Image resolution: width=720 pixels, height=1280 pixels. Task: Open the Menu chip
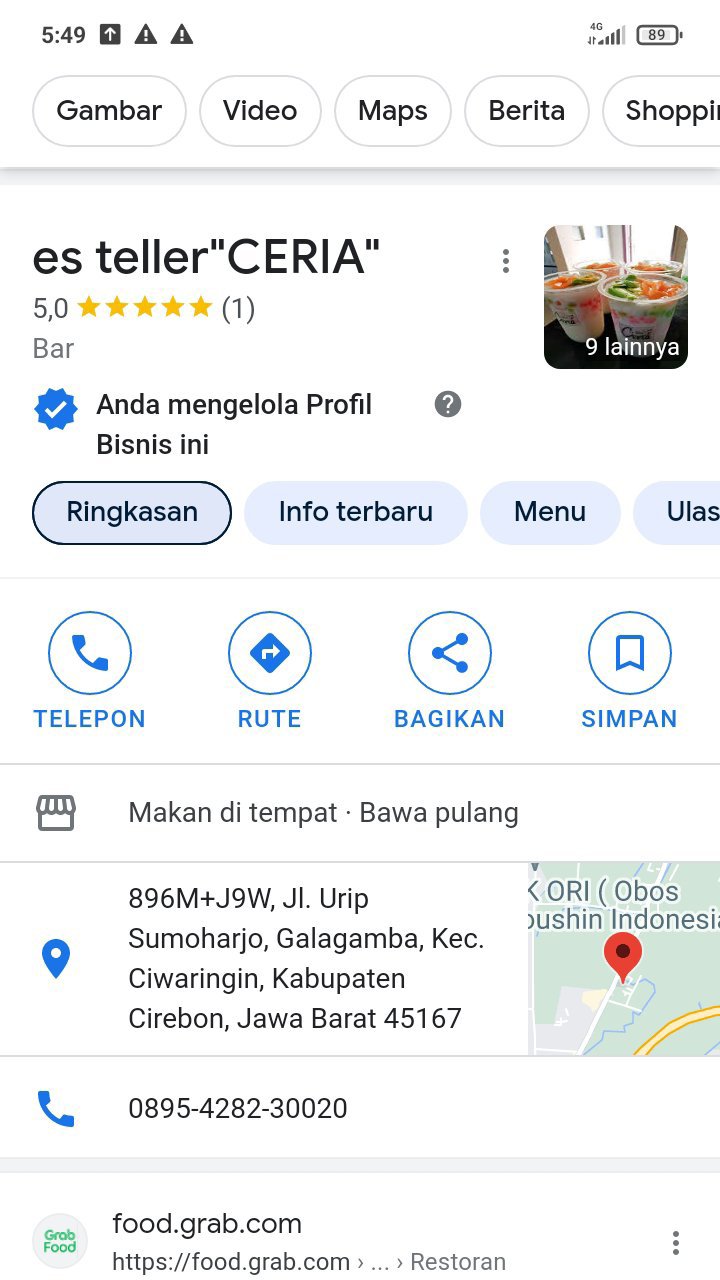tap(550, 512)
